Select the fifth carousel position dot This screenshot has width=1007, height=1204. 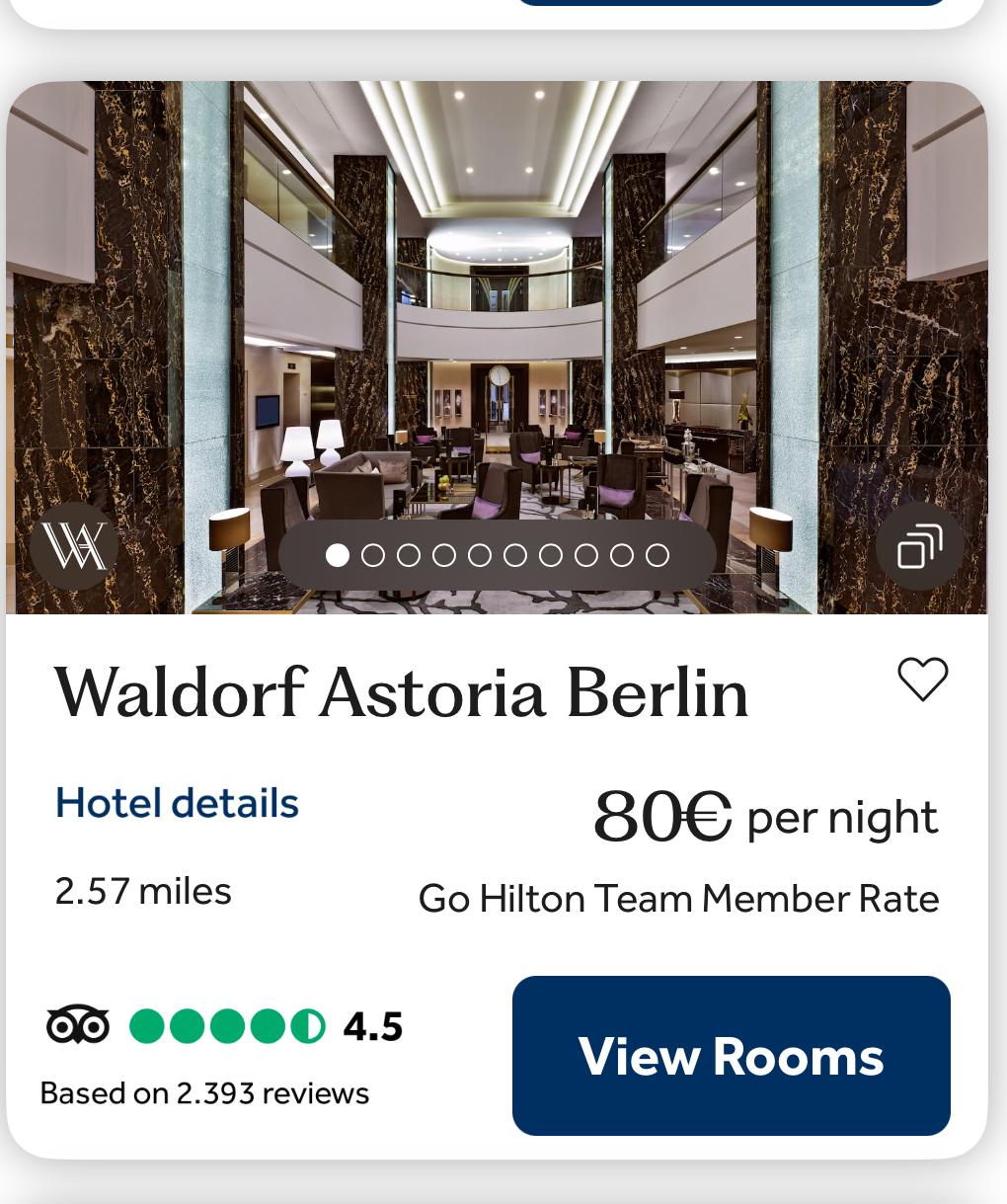click(480, 555)
